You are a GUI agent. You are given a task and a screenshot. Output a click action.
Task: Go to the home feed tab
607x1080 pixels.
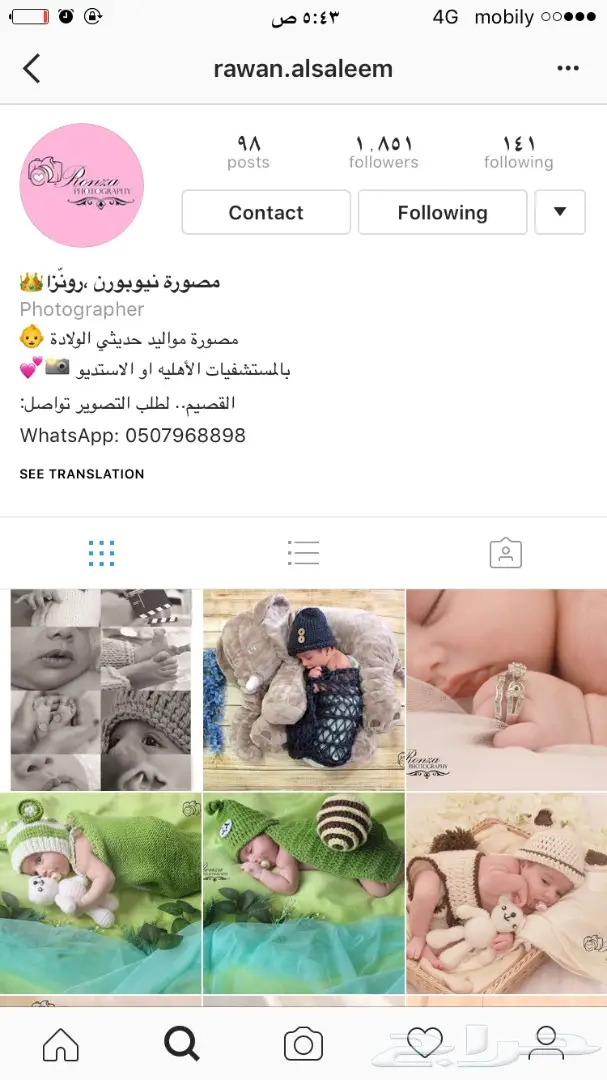[x=61, y=1044]
